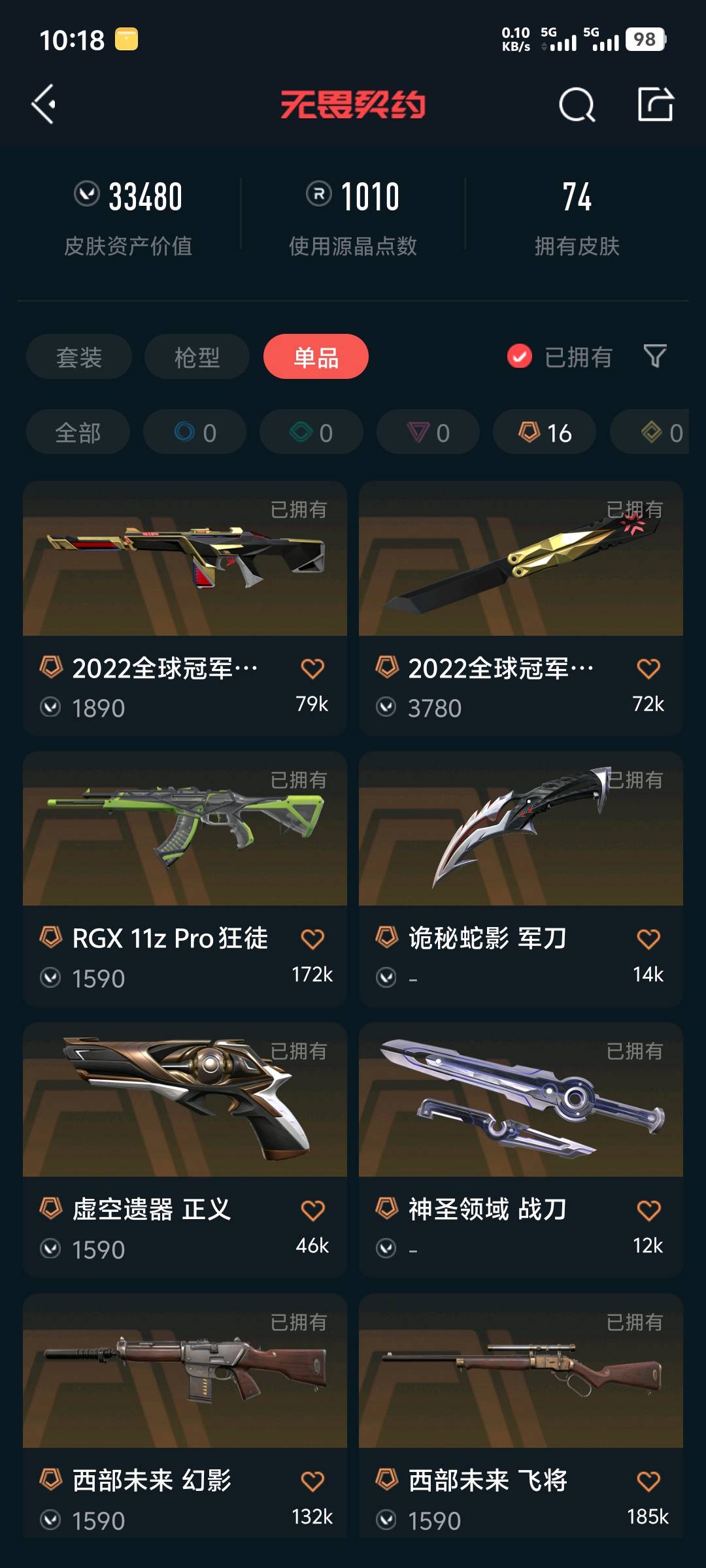This screenshot has height=1568, width=706.
Task: Toggle the 已拥有 checkbox
Action: (520, 357)
